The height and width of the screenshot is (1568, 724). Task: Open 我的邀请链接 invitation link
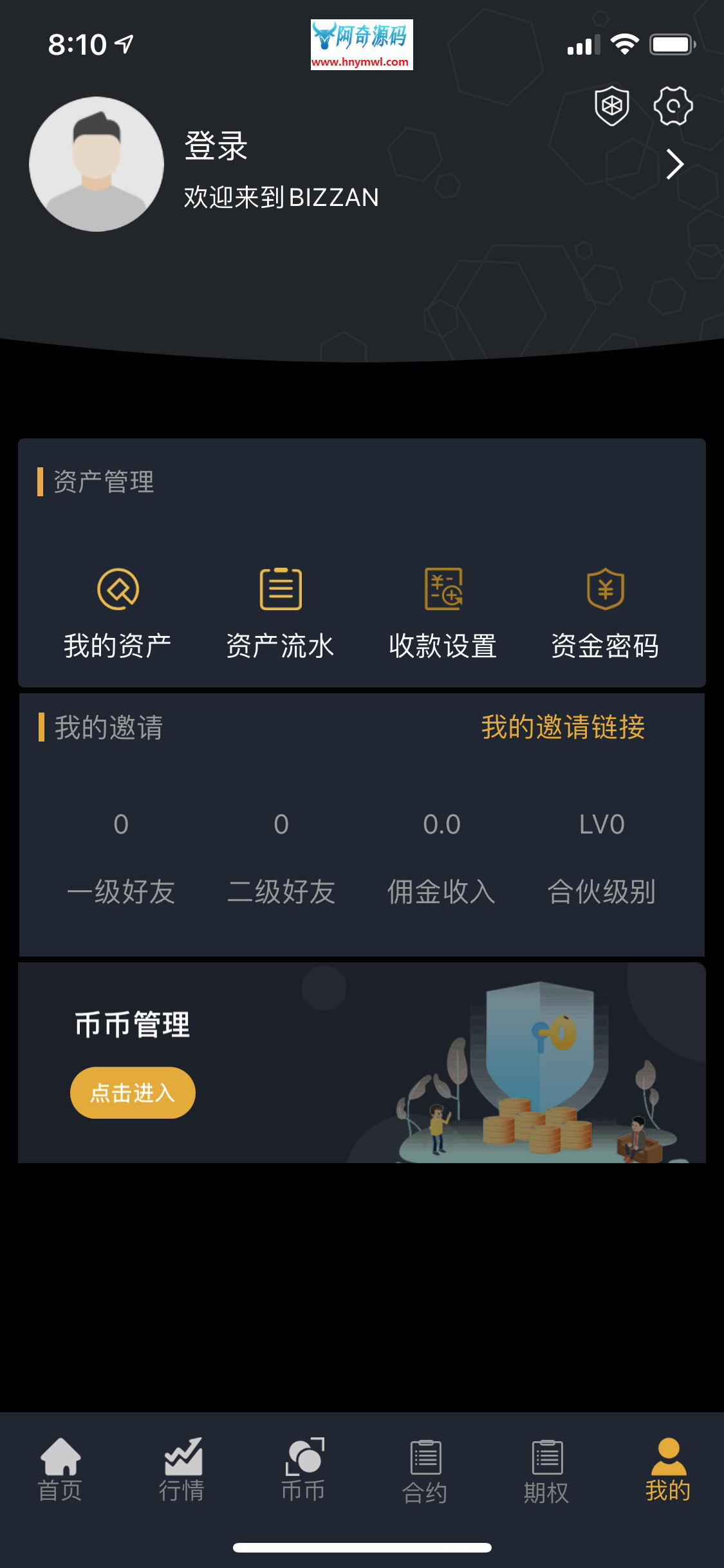click(x=563, y=728)
